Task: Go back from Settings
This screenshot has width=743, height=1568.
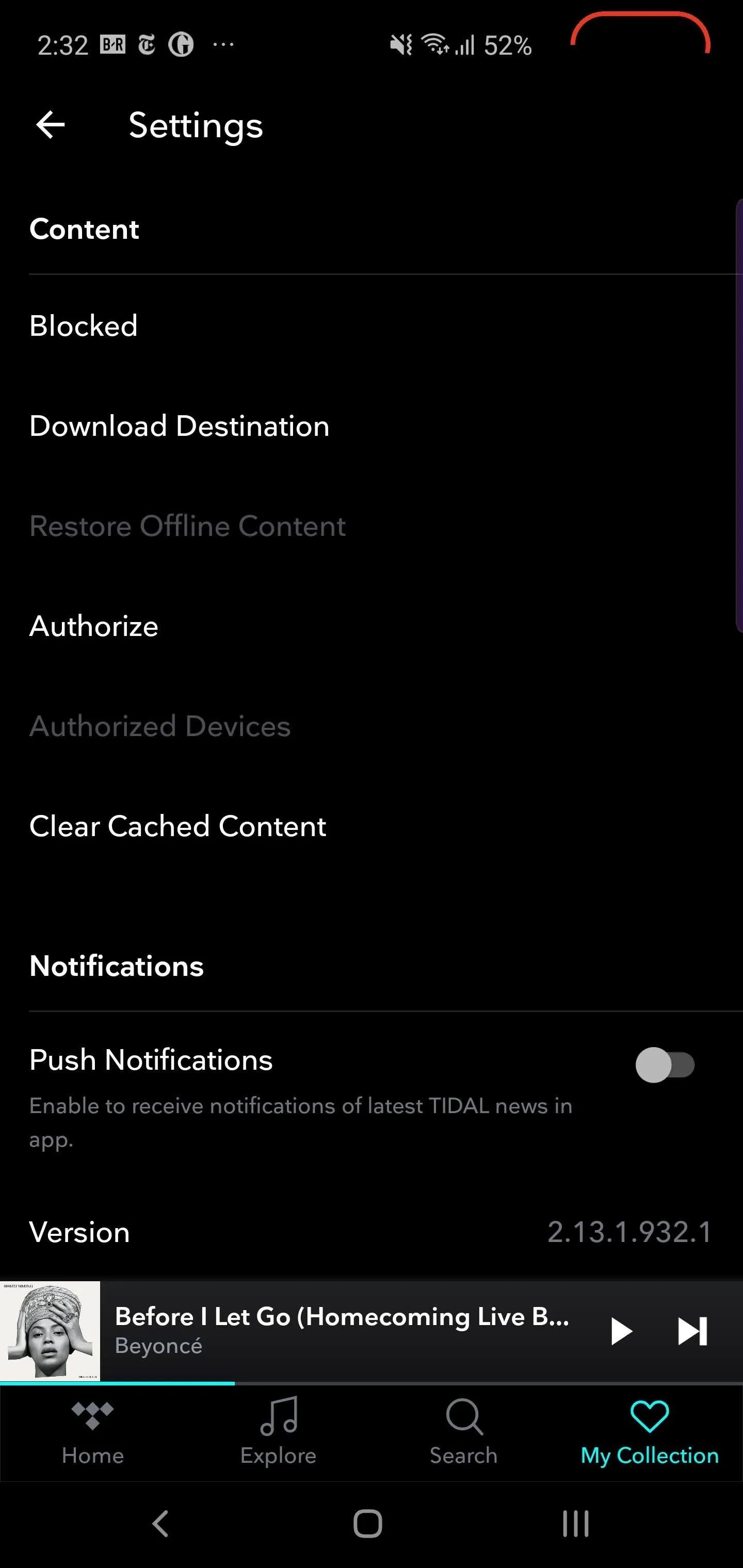Action: point(51,125)
